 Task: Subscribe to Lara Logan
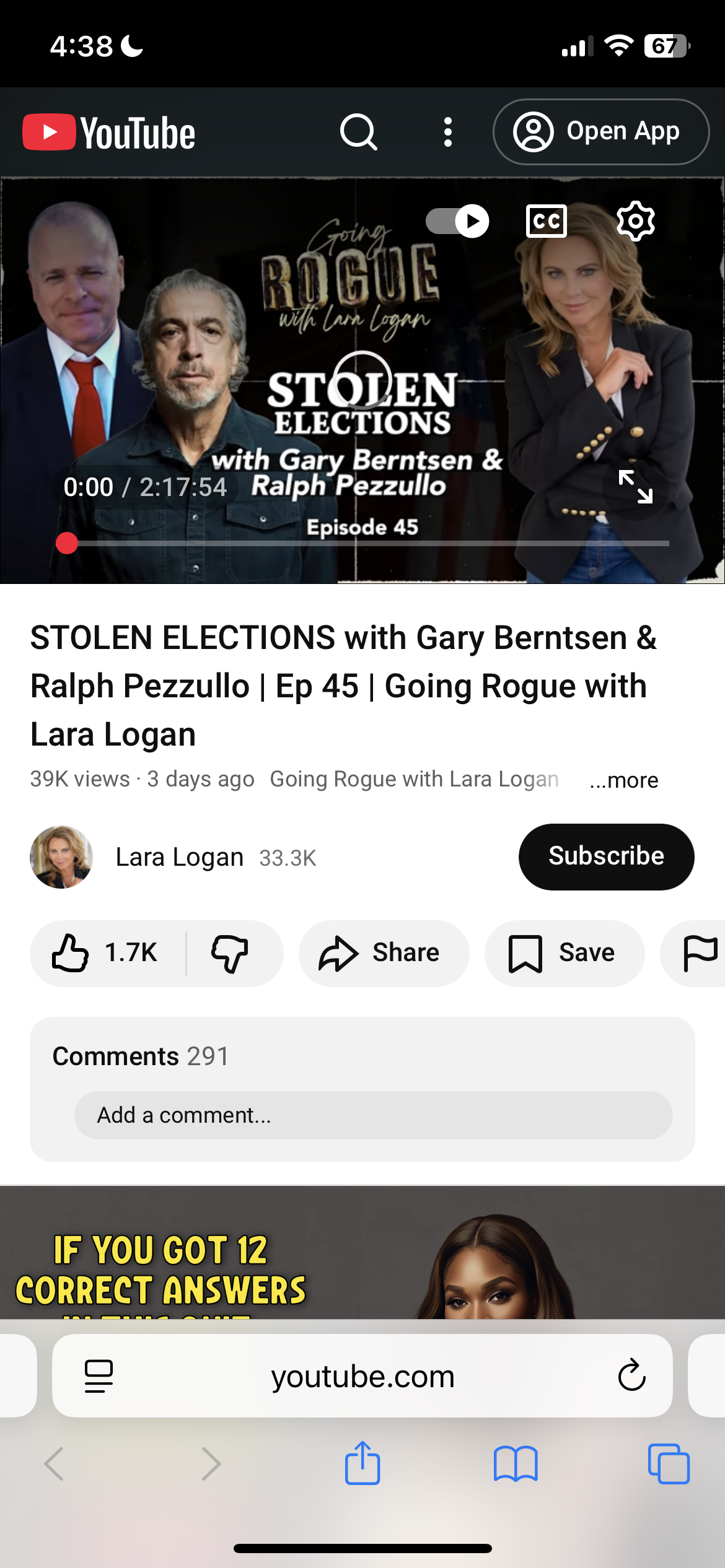[605, 856]
